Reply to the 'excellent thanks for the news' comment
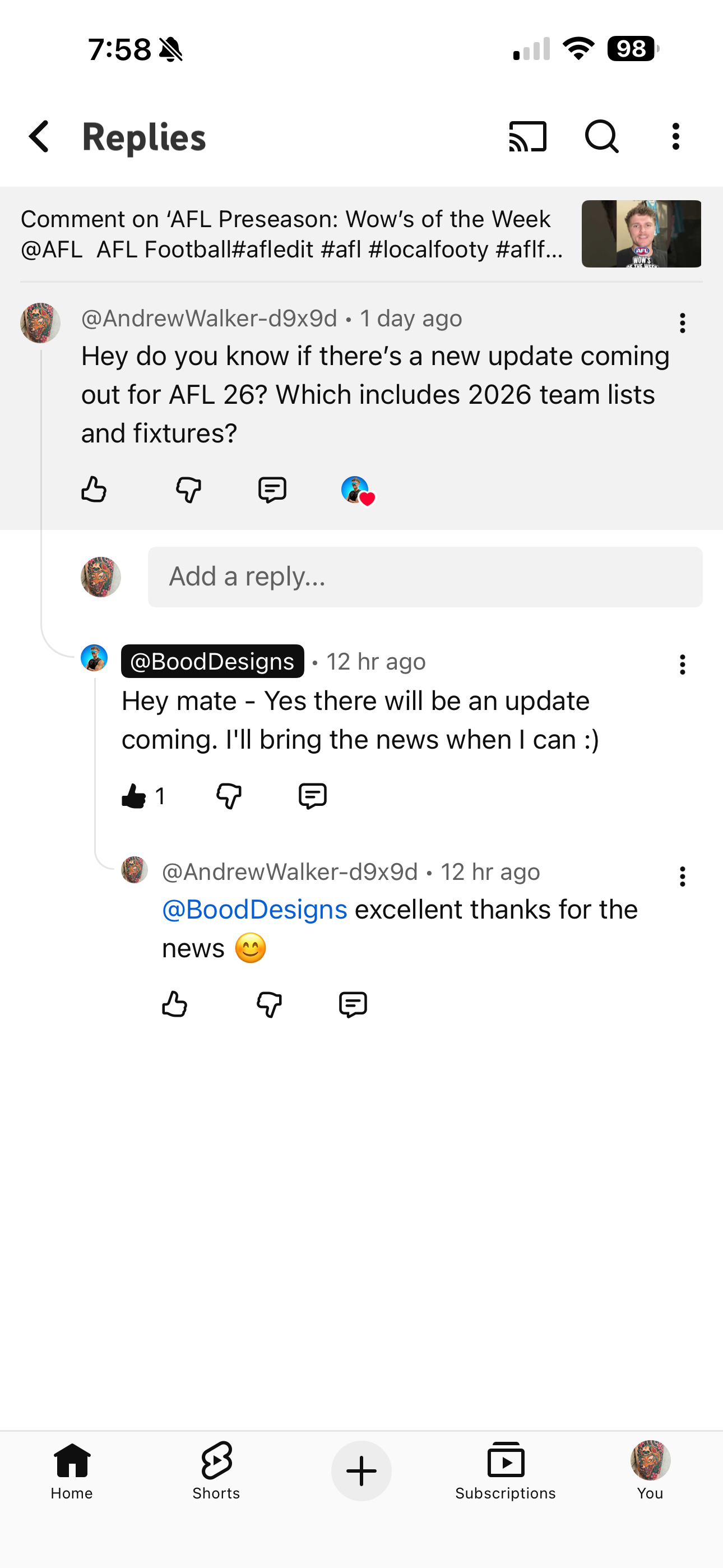723x1568 pixels. pos(353,1004)
